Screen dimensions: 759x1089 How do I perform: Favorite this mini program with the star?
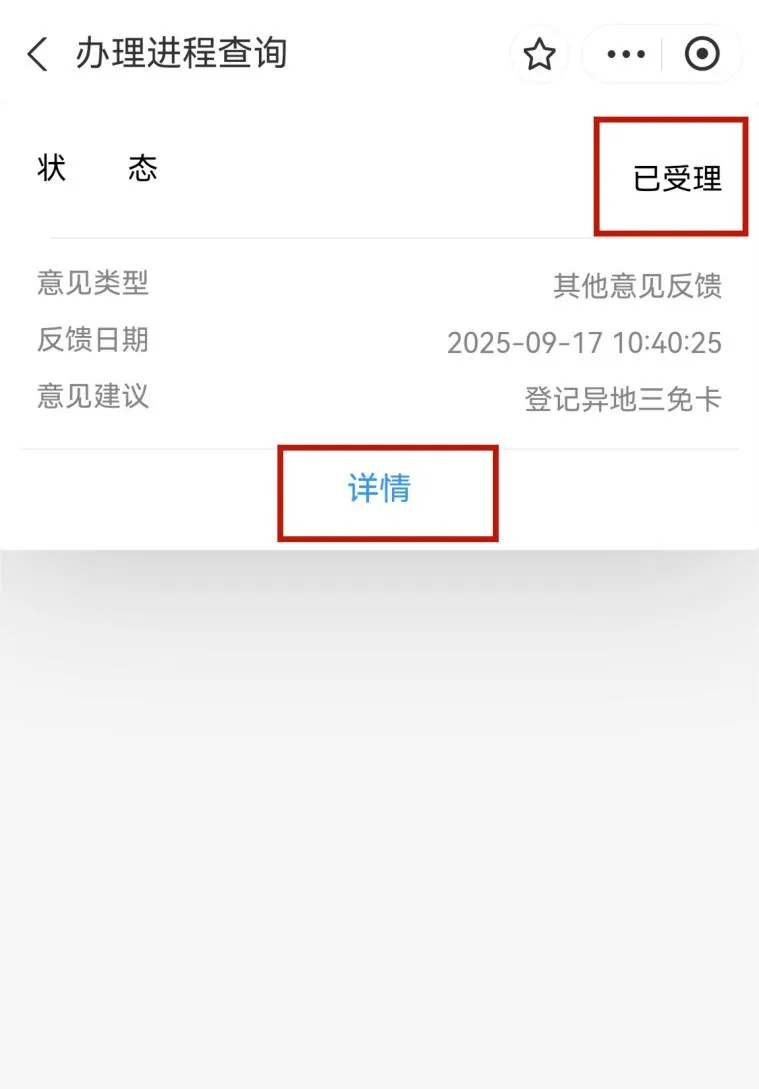(540, 55)
